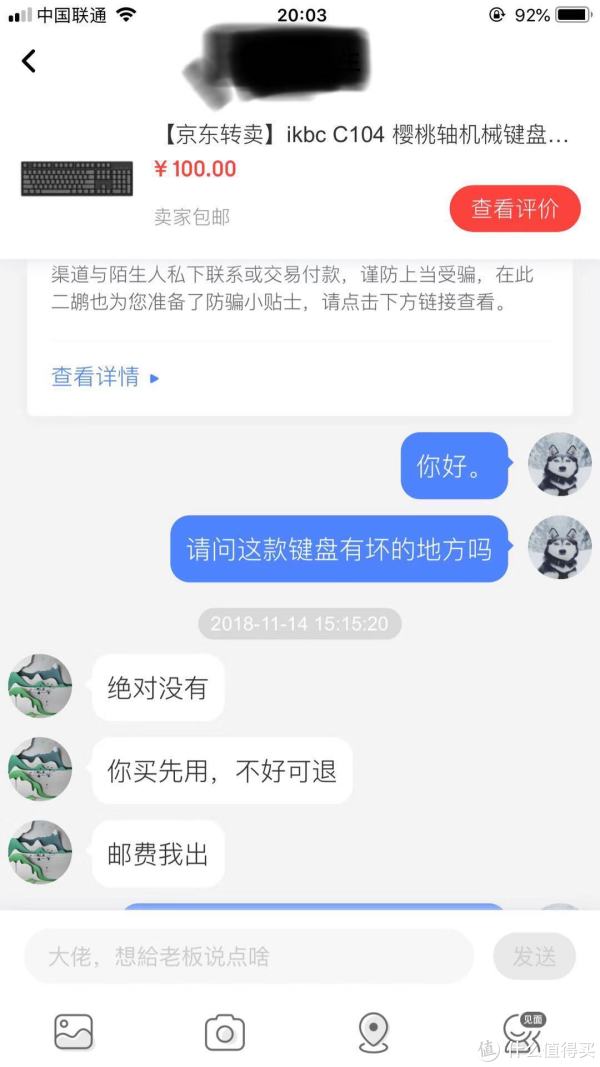Open the ikbc C104 keyboard product listing

365,135
